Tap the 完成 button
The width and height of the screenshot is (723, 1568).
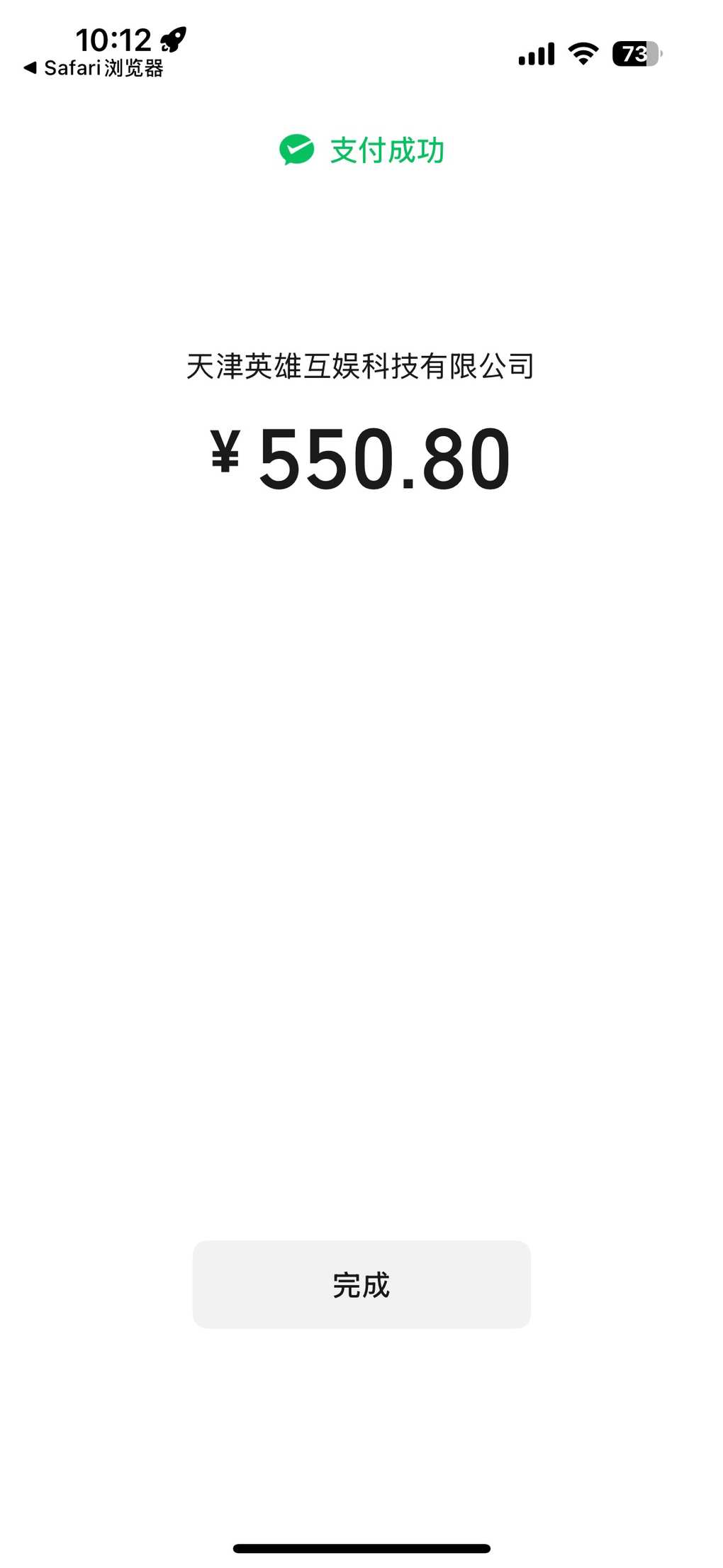click(361, 1284)
